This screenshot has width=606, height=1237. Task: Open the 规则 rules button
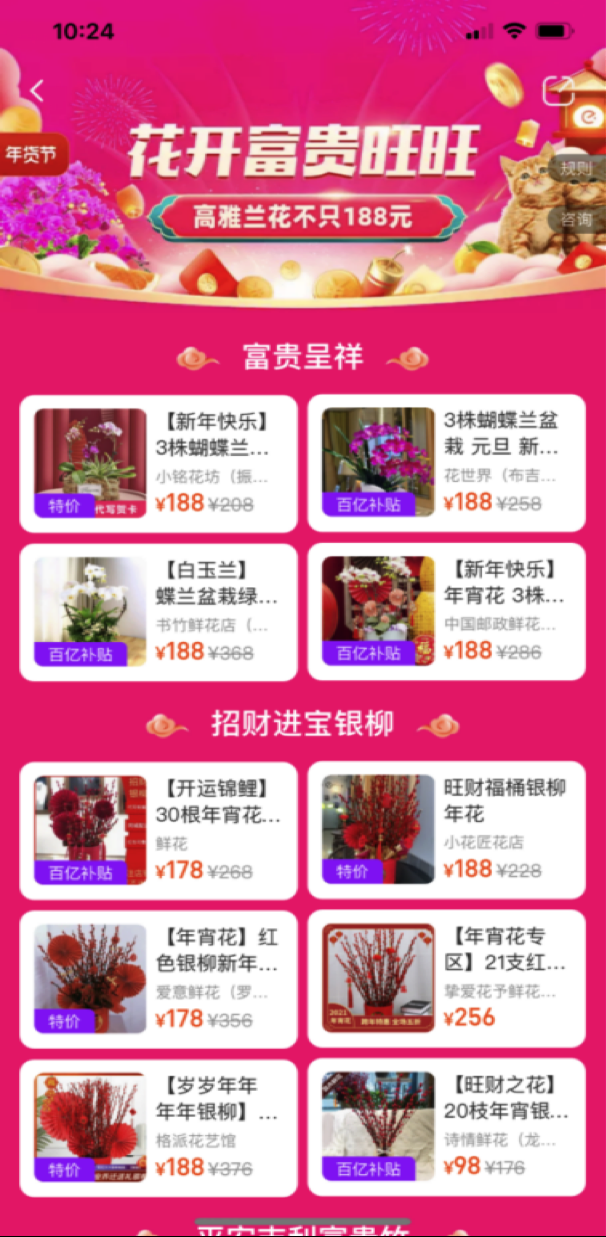click(x=576, y=168)
